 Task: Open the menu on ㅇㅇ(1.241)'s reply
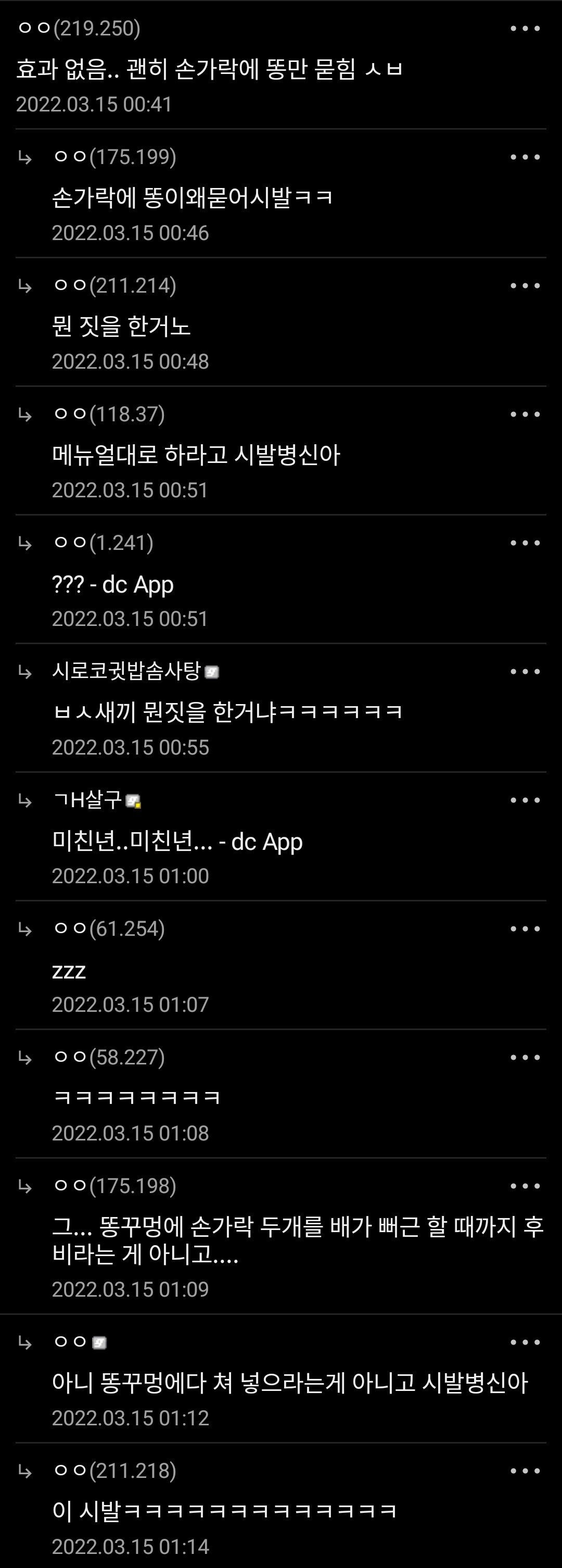click(x=525, y=543)
